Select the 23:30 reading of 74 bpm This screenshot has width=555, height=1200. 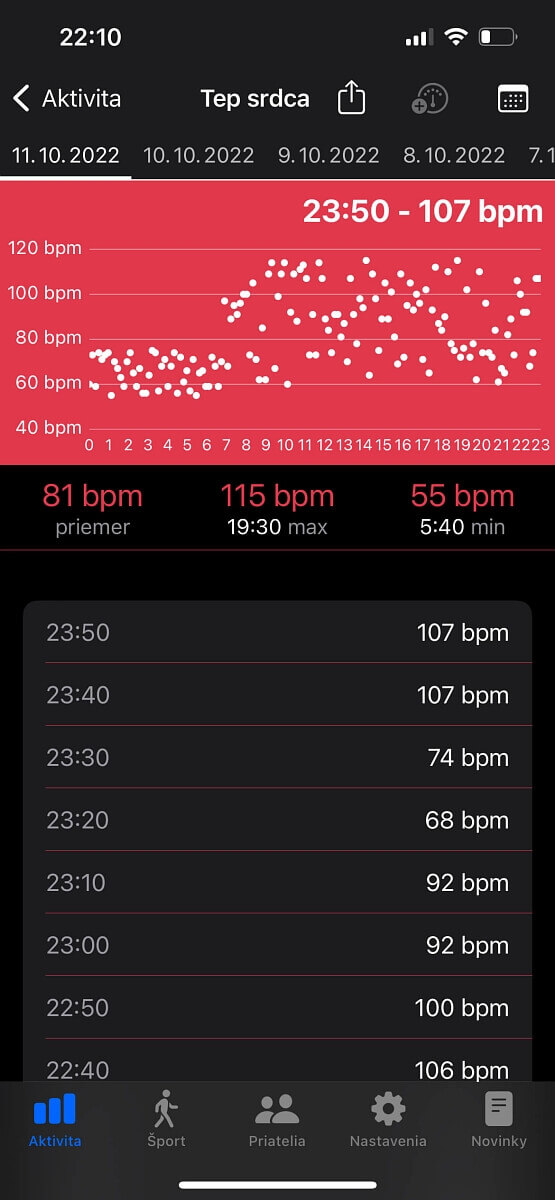[x=277, y=757]
